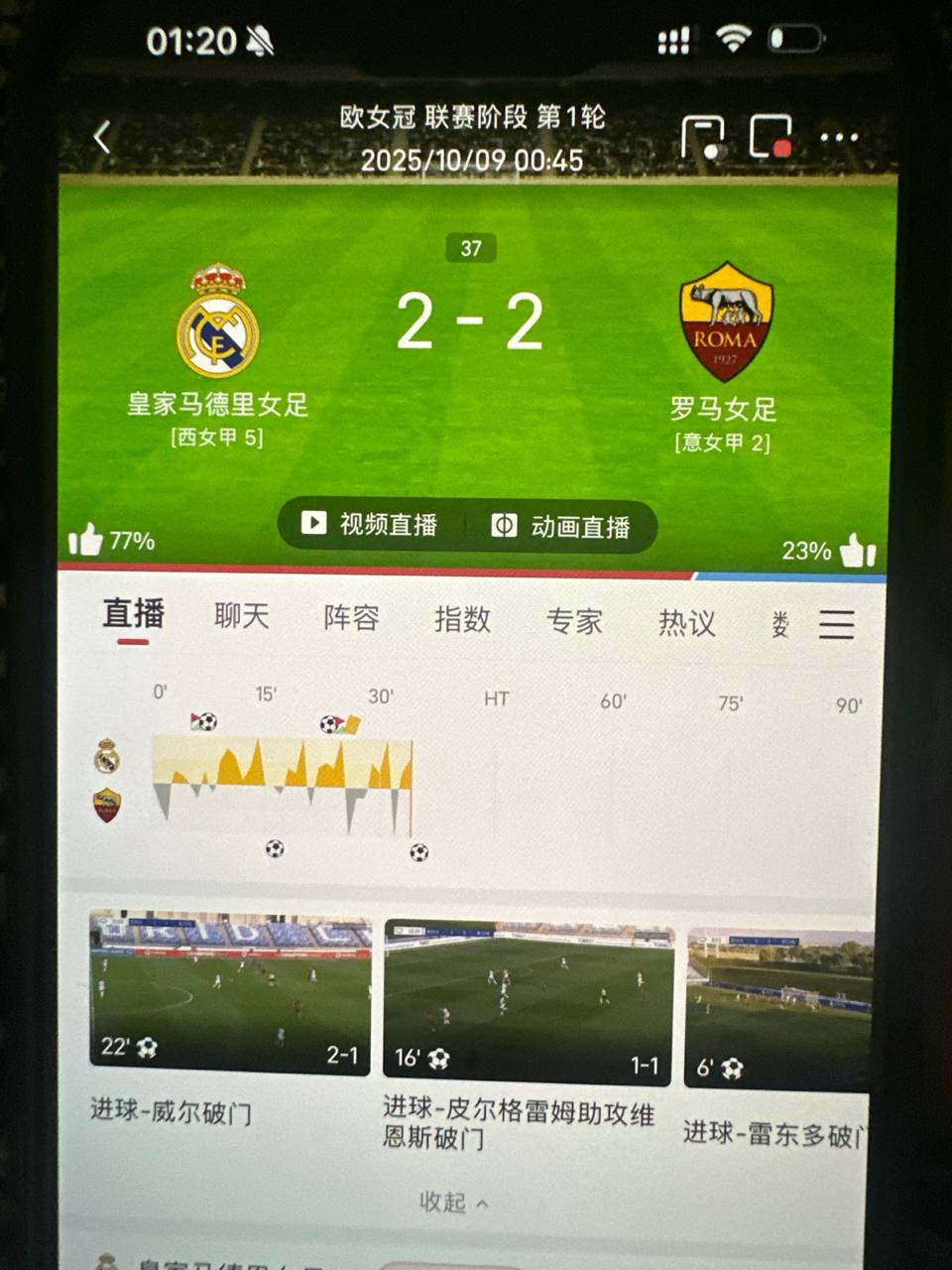Switch to the 指数 tab
The height and width of the screenshot is (1270, 952).
click(x=462, y=620)
